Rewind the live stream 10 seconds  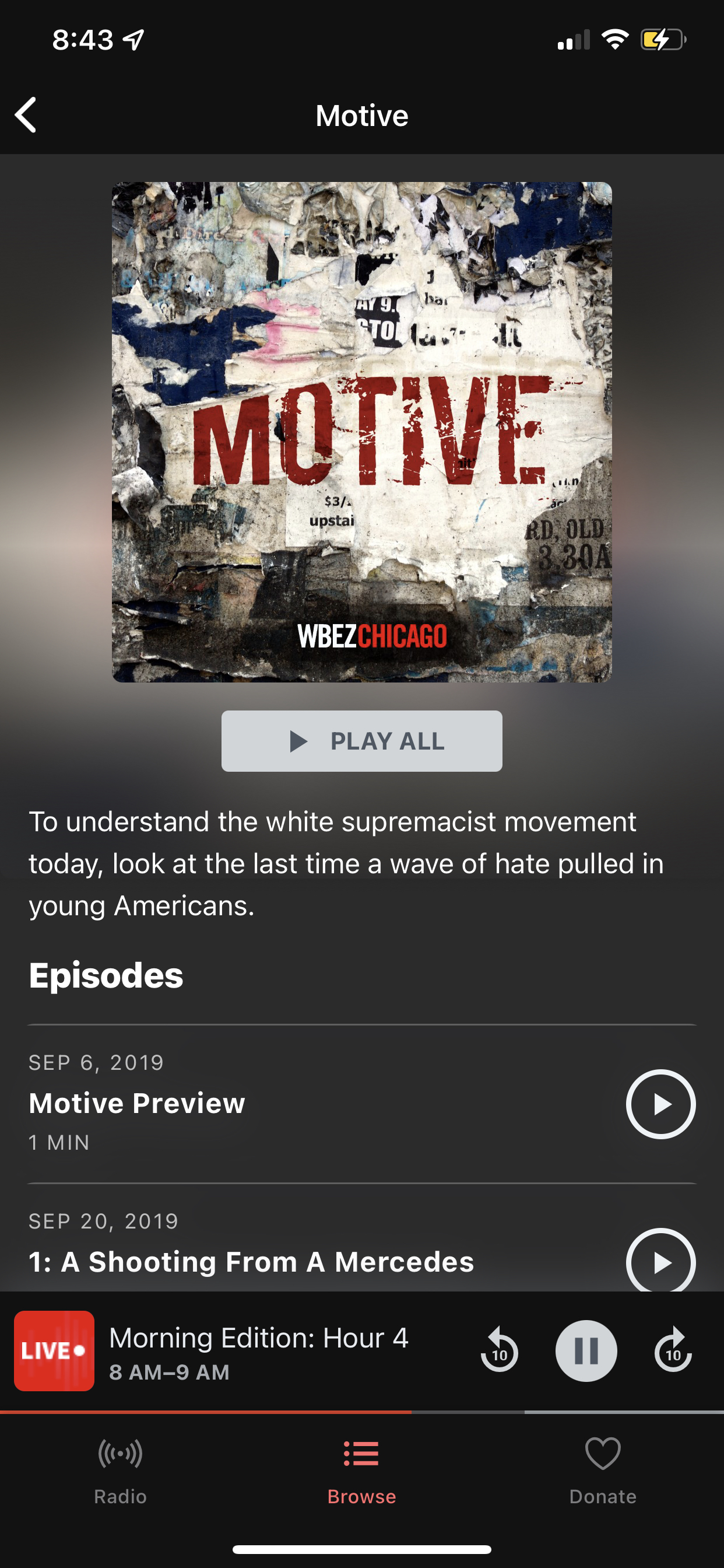[499, 1350]
